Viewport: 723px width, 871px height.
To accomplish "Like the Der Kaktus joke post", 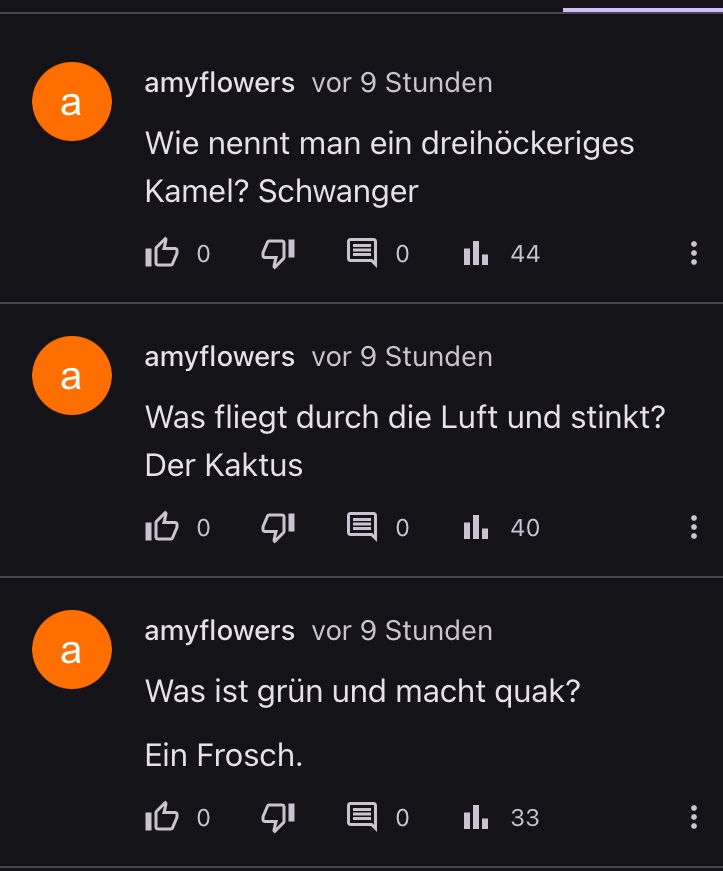I will click(162, 527).
